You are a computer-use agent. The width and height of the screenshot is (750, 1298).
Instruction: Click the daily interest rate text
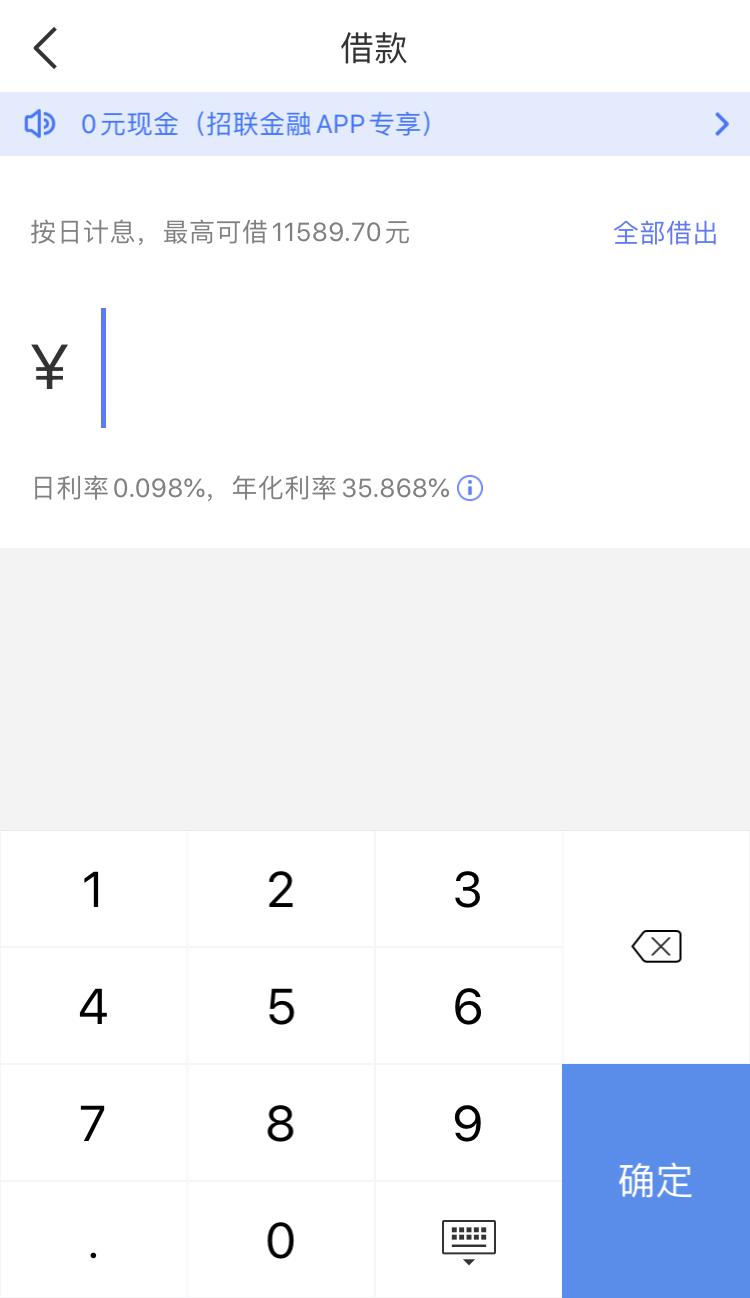120,488
